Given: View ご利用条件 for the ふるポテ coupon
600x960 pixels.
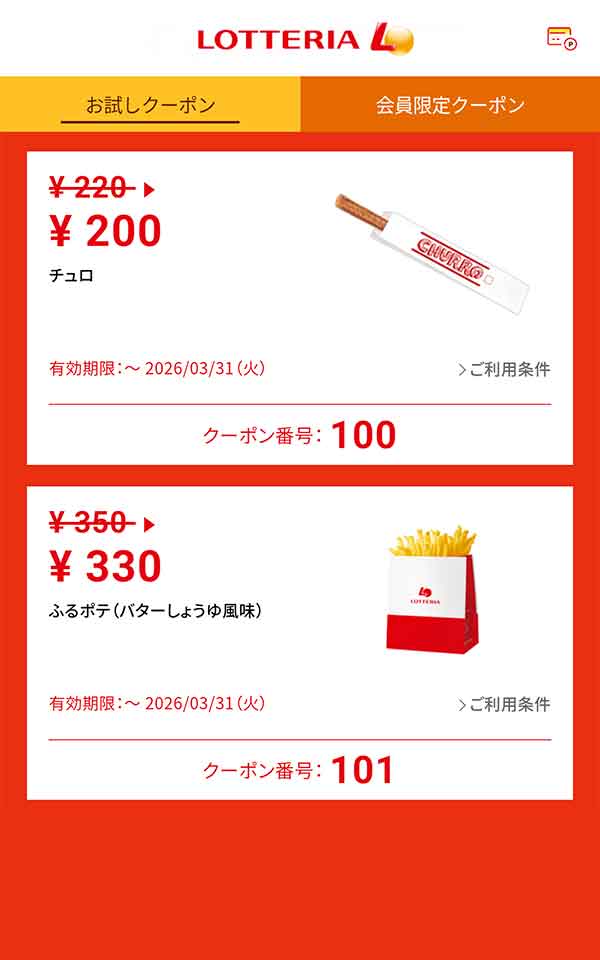Looking at the screenshot, I should click(x=505, y=705).
